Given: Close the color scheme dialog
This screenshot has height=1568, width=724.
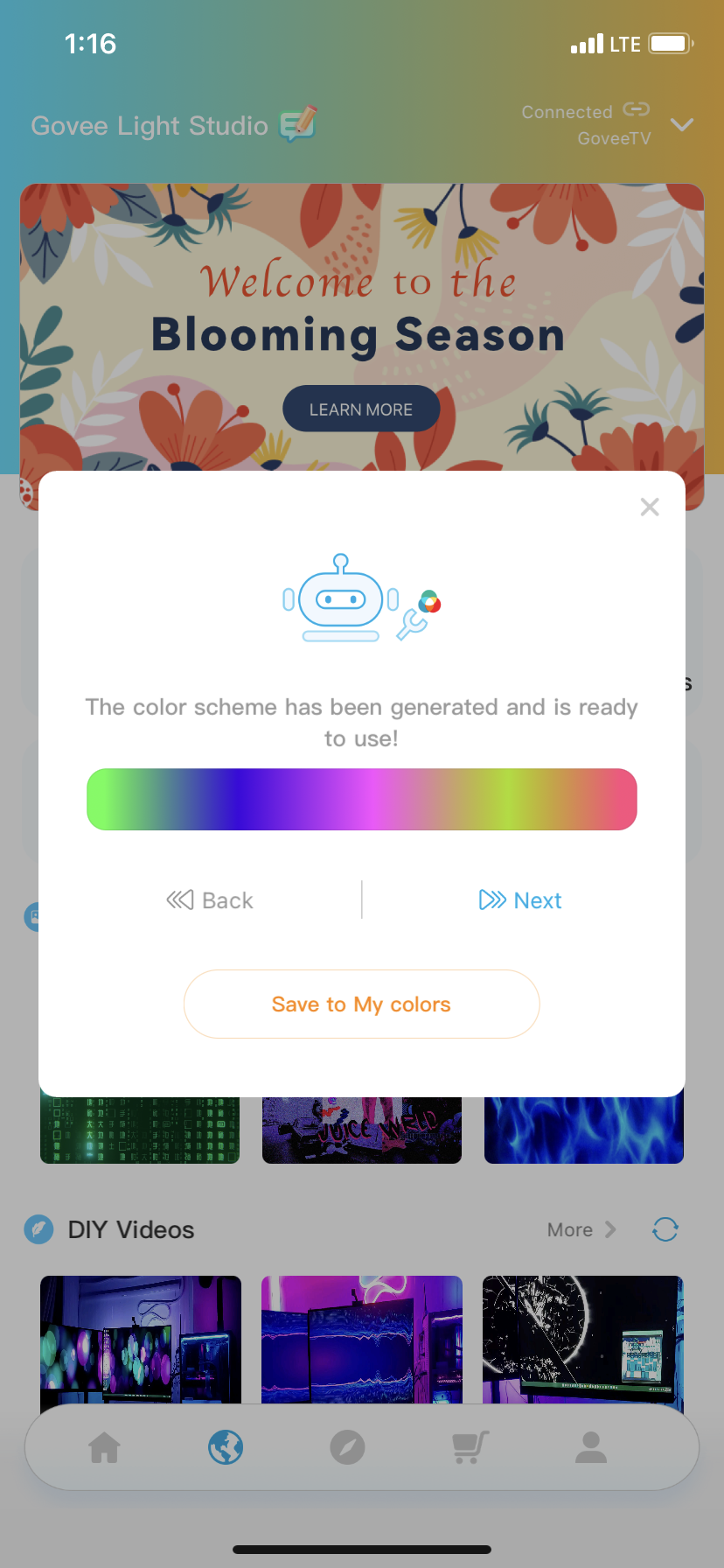Looking at the screenshot, I should click(x=649, y=507).
